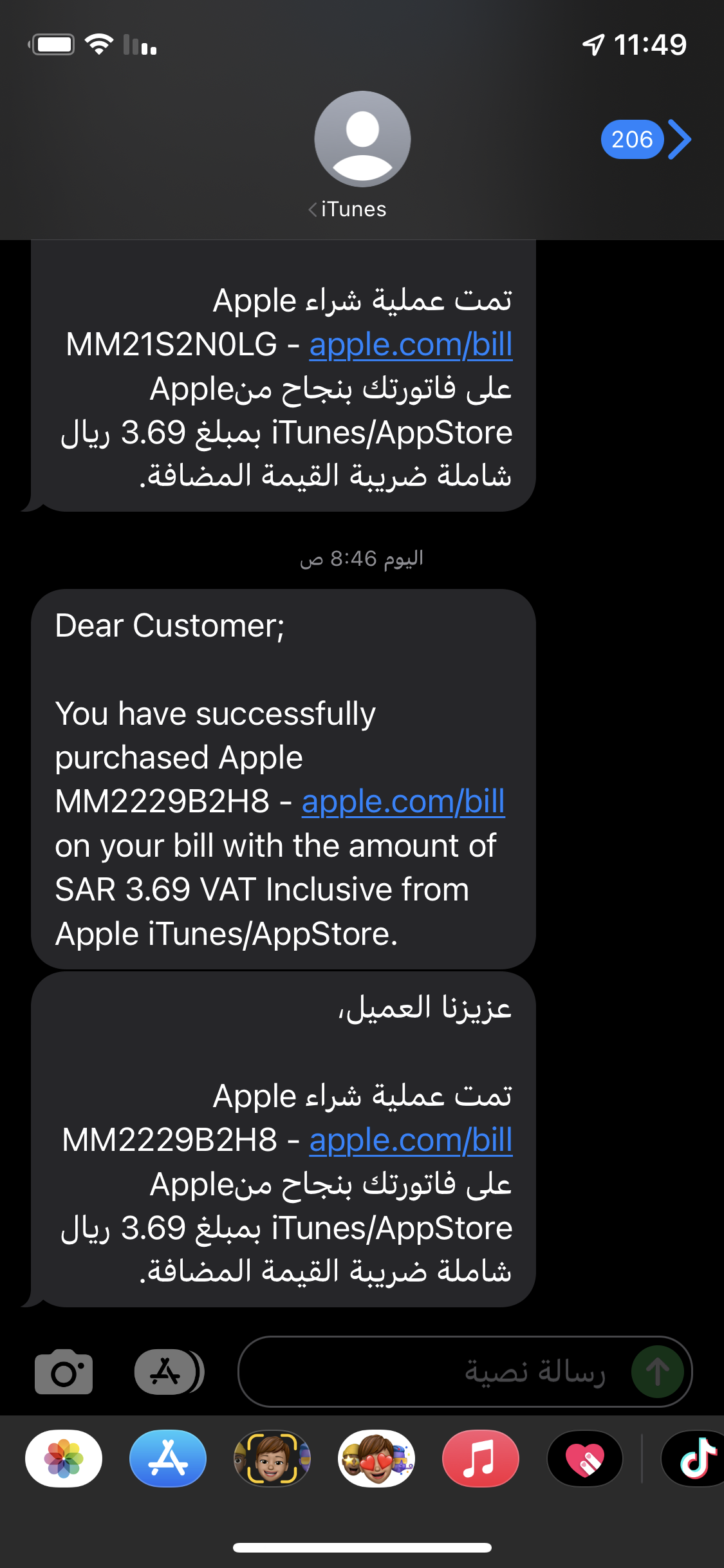The width and height of the screenshot is (724, 1568).
Task: Open the Memoji camera effects app
Action: point(272,1459)
